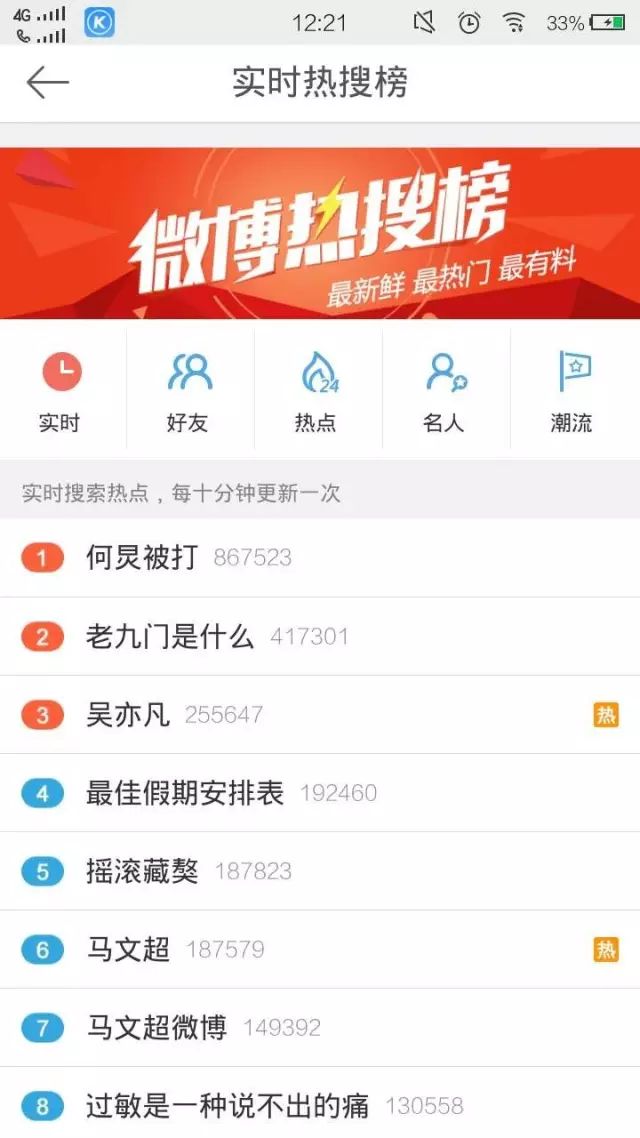
Task: View 过敏是一种说不出的痛 topic
Action: coord(227,1105)
